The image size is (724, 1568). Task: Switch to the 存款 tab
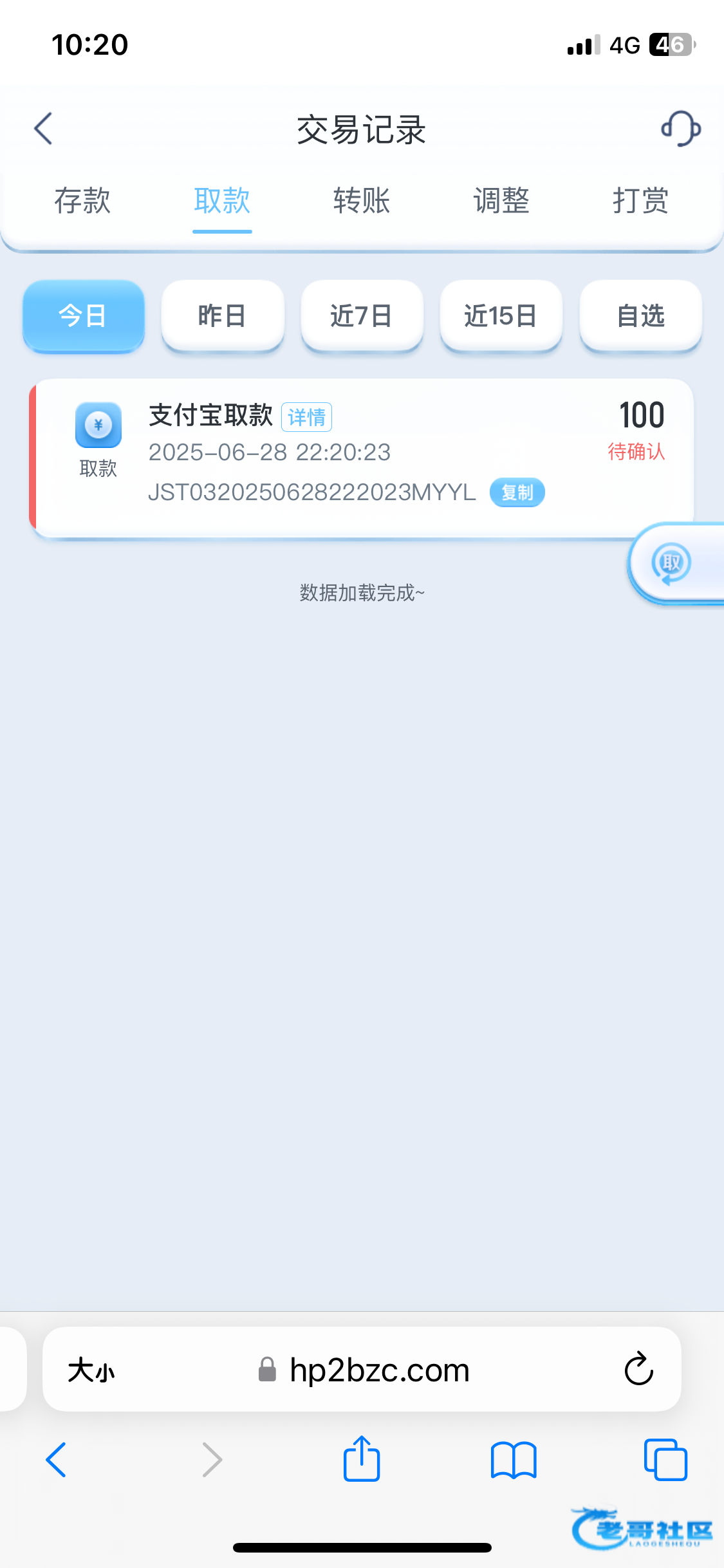82,201
